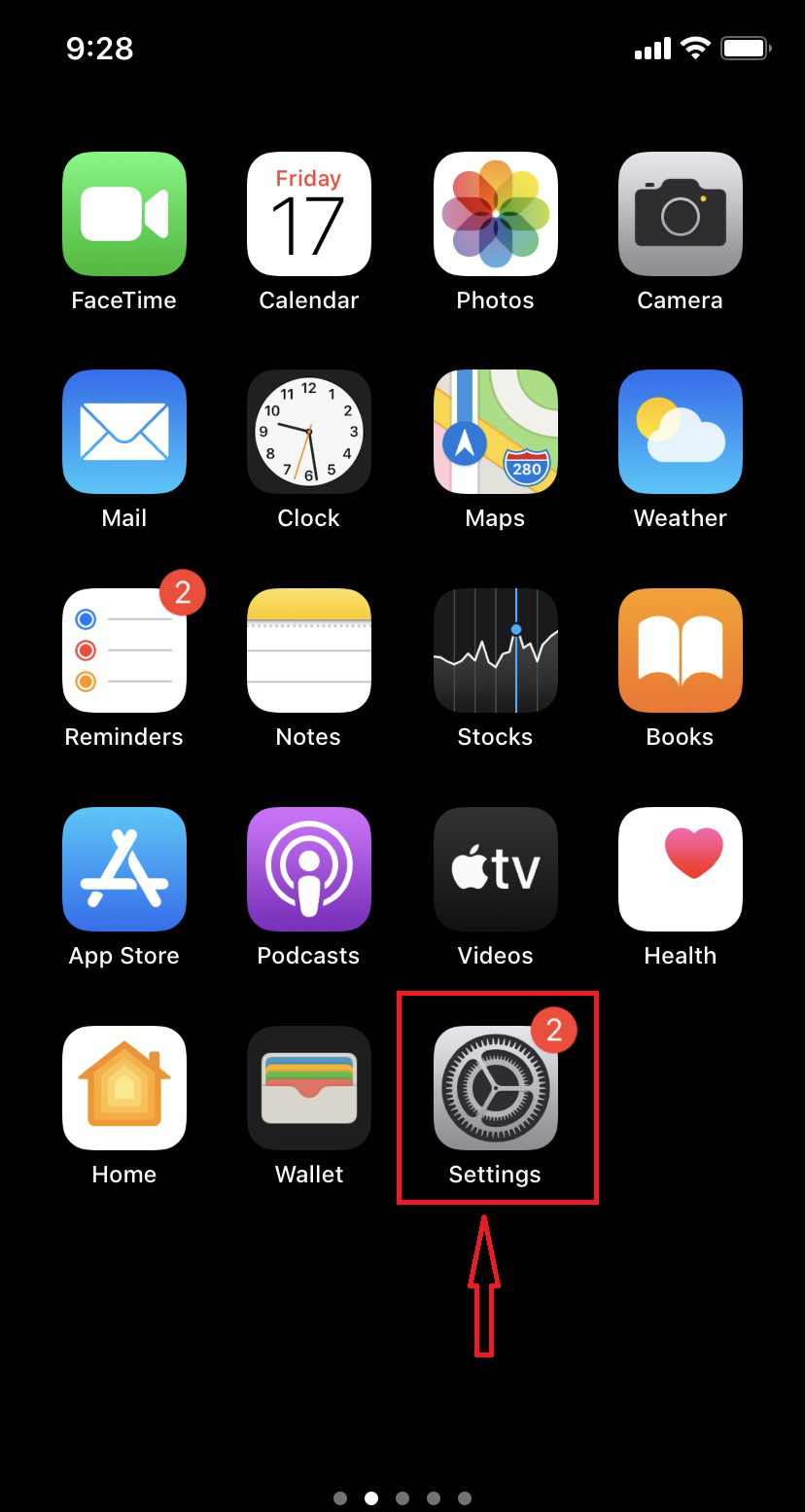Image resolution: width=805 pixels, height=1512 pixels.
Task: Open the FaceTime app
Action: point(124,214)
